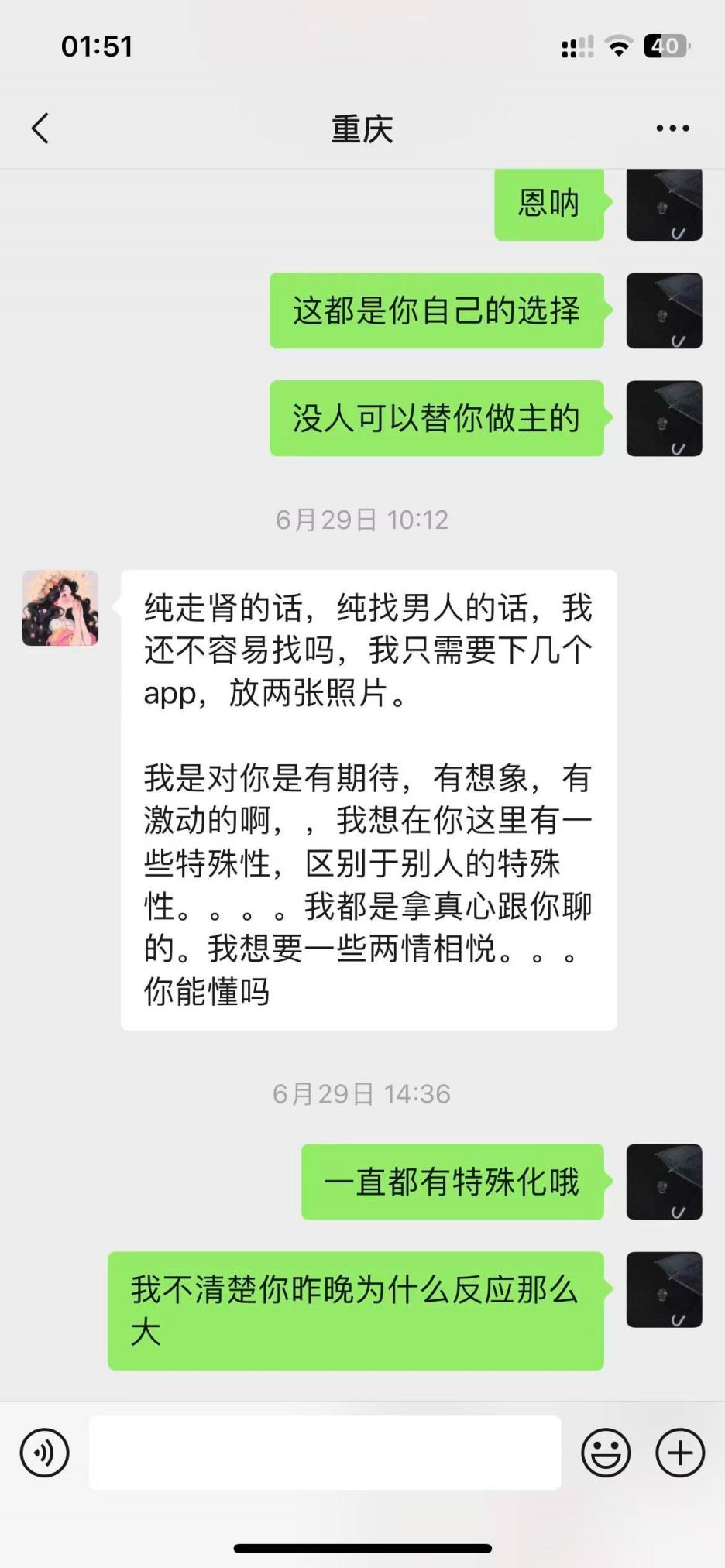Focus the message text field

325,1453
